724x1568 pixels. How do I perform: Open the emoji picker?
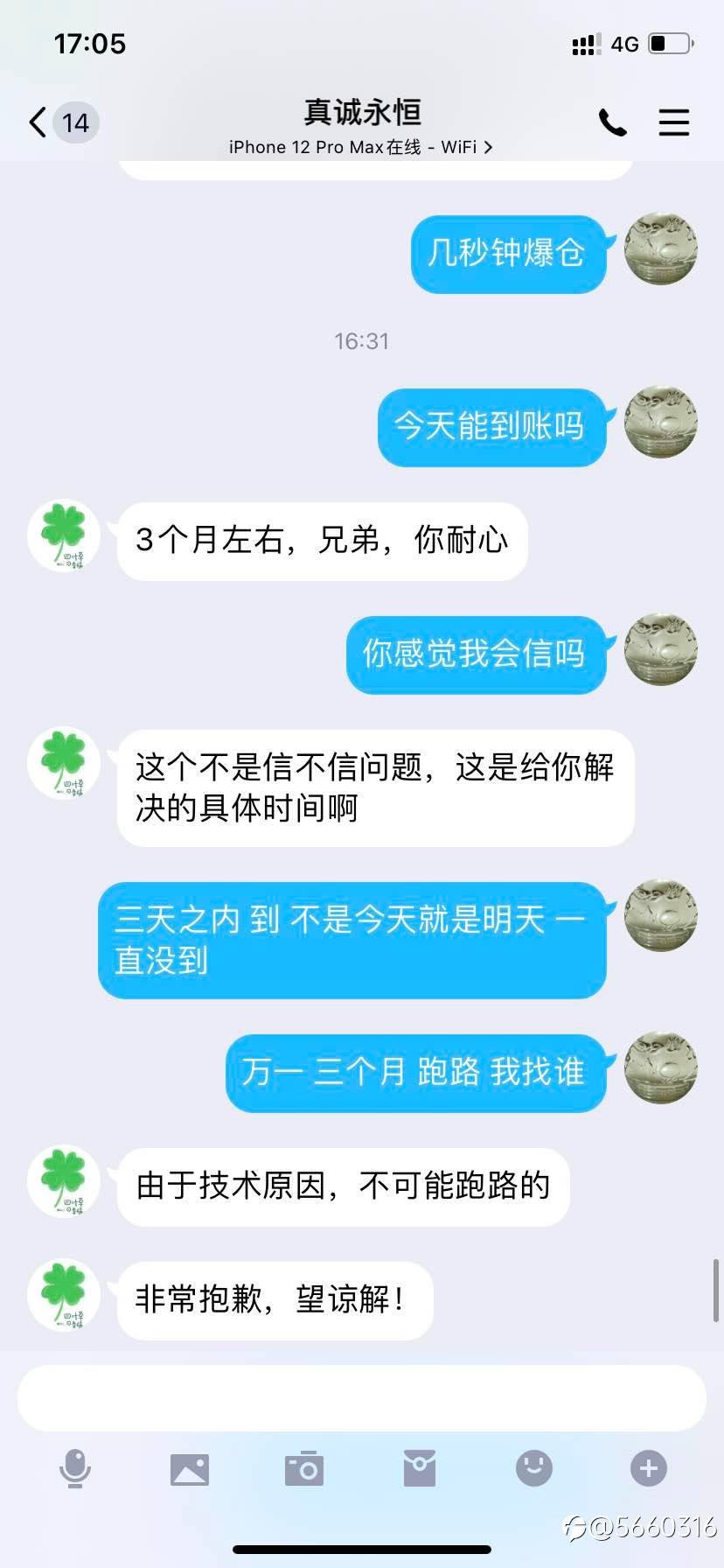tap(534, 1467)
